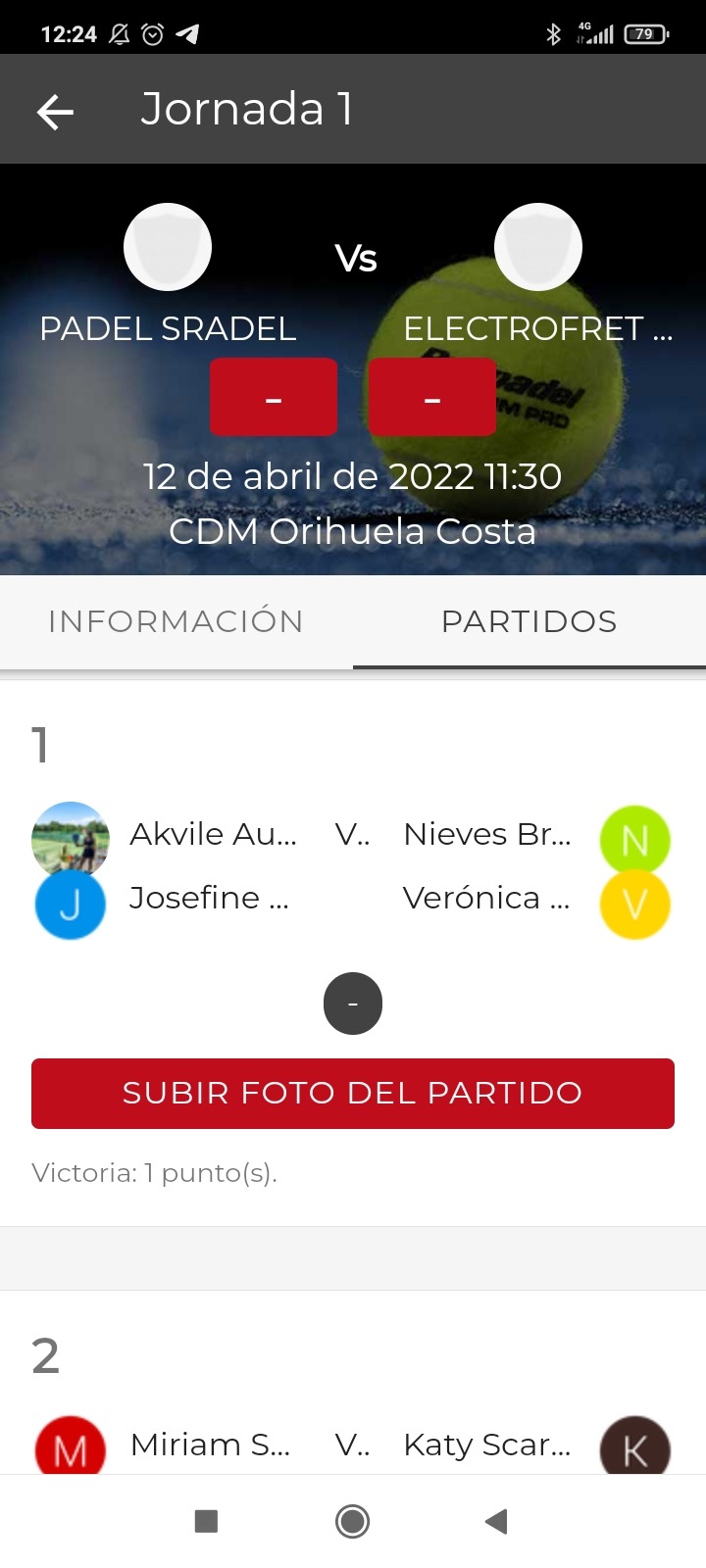Go to the system home screen
The image size is (706, 1568).
point(353,1521)
